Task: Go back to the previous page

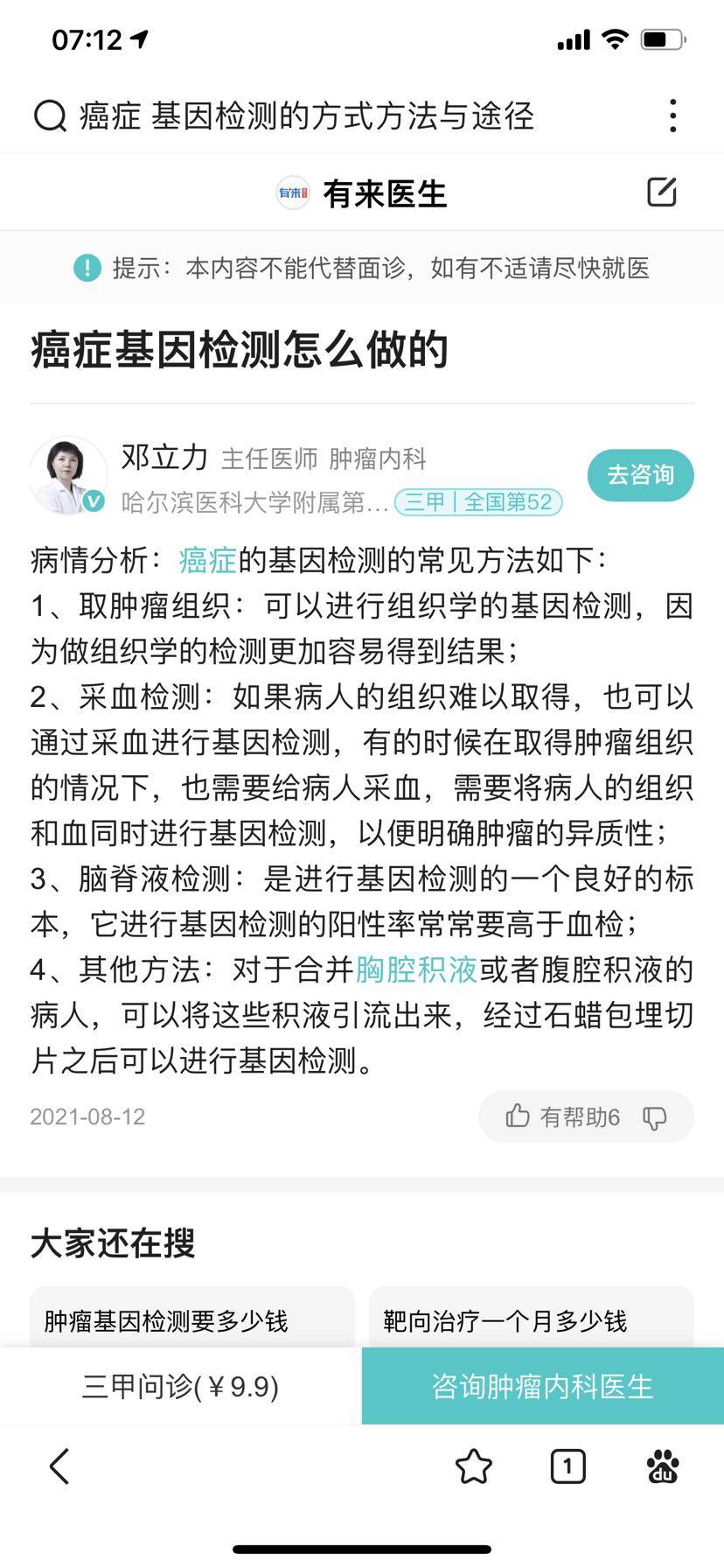Action: point(59,1466)
